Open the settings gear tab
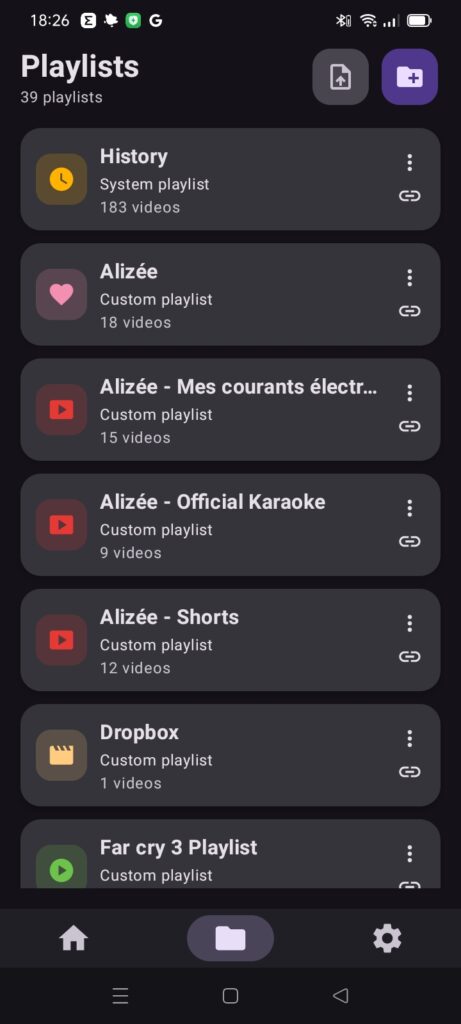Viewport: 461px width, 1024px height. [387, 938]
